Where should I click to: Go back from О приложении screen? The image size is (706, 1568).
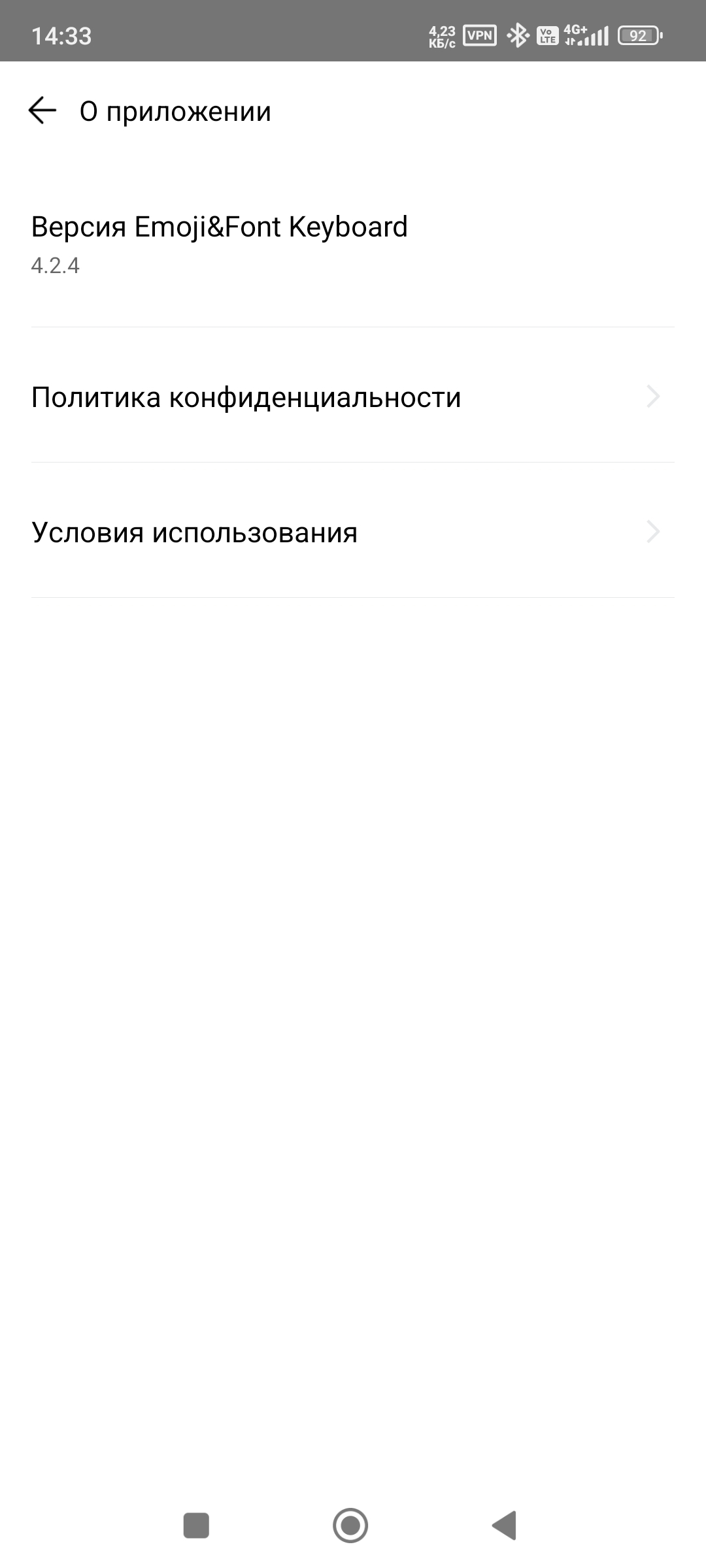click(42, 111)
